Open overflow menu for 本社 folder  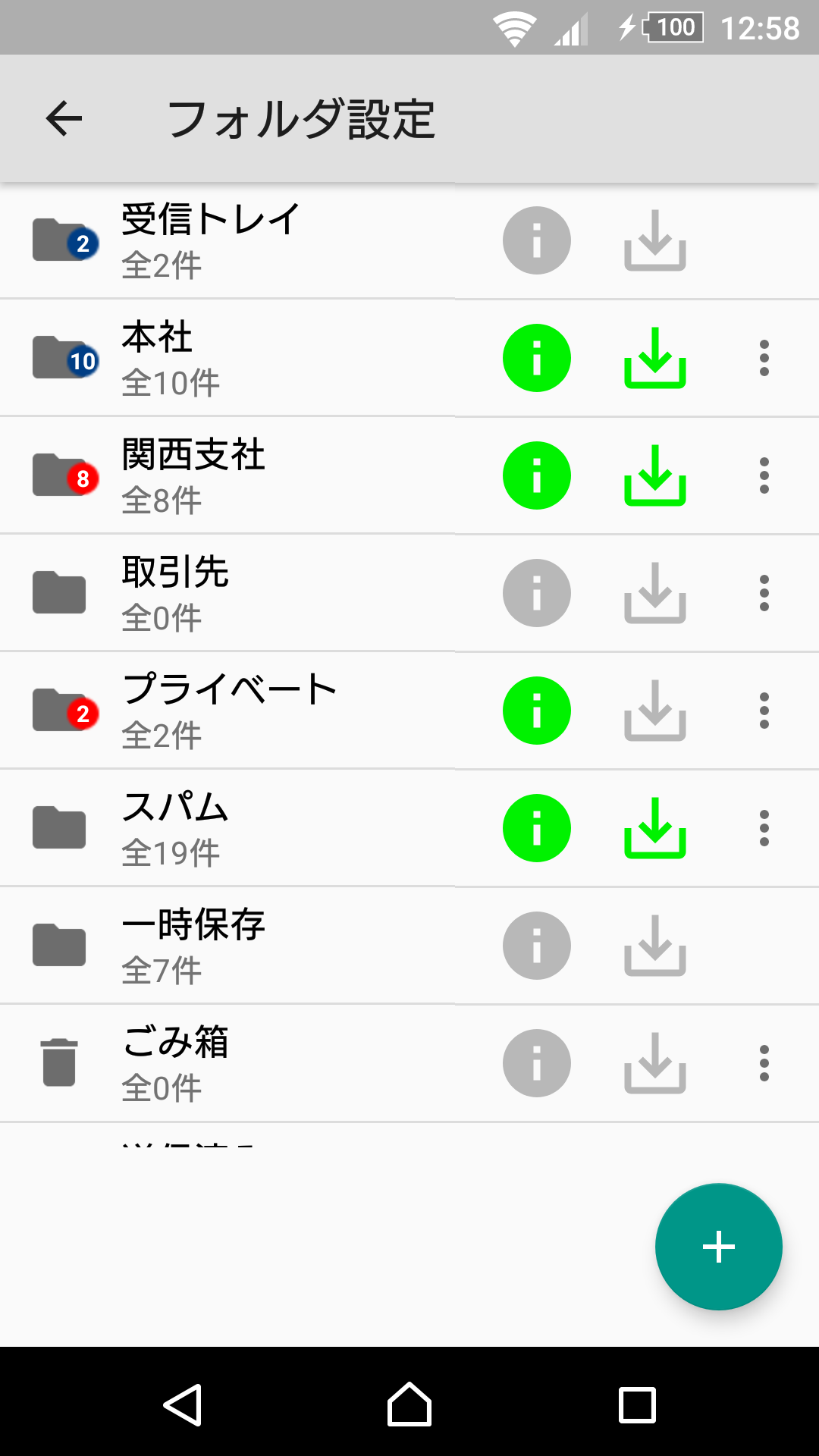click(764, 358)
